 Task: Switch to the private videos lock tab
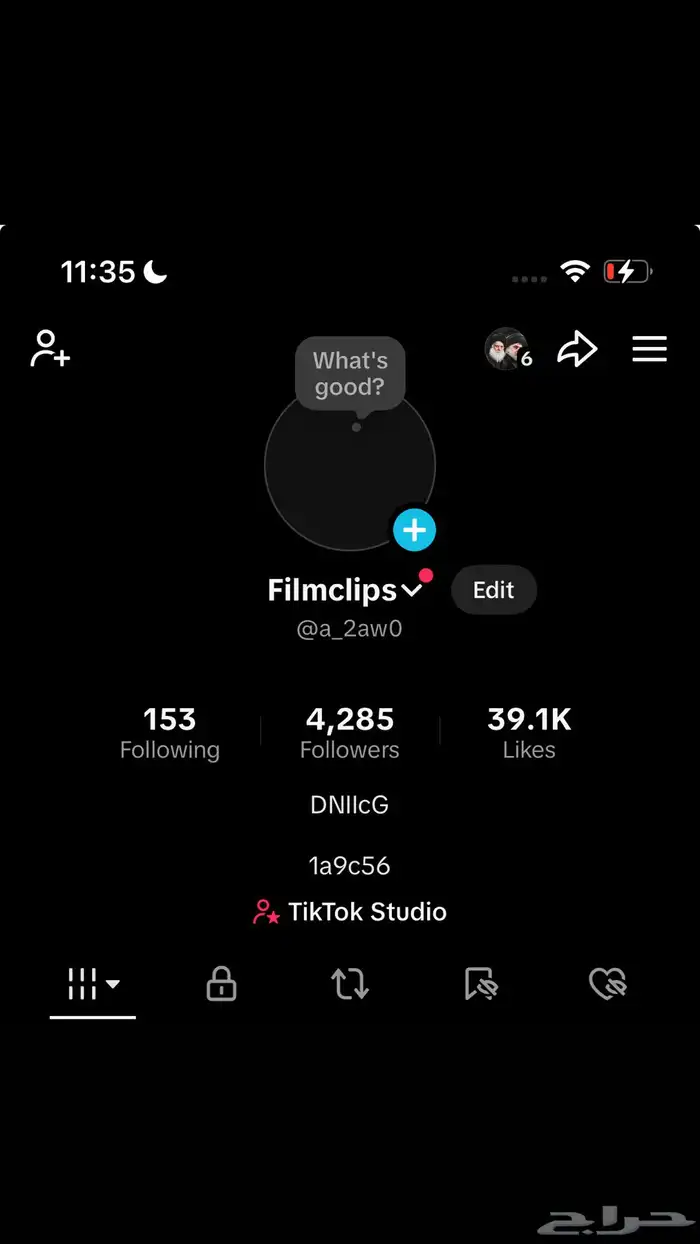221,985
